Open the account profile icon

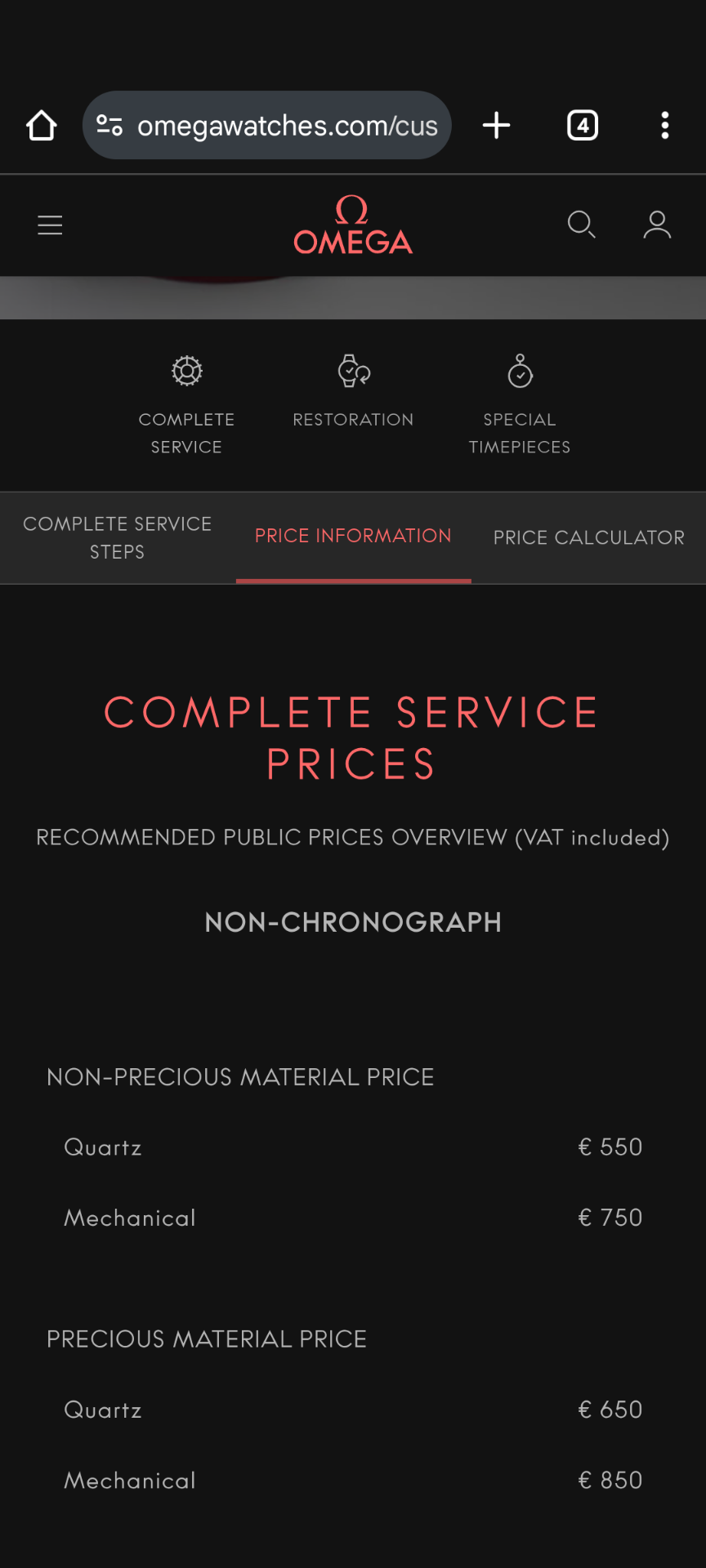657,225
